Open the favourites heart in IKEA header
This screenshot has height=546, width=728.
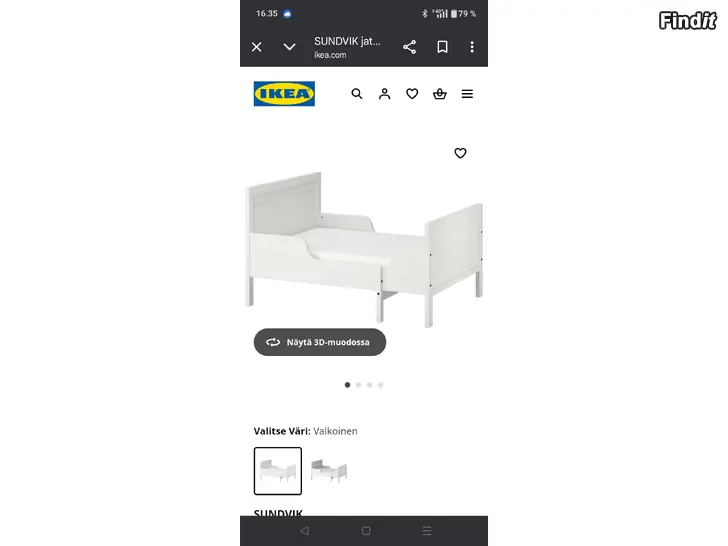tap(412, 94)
